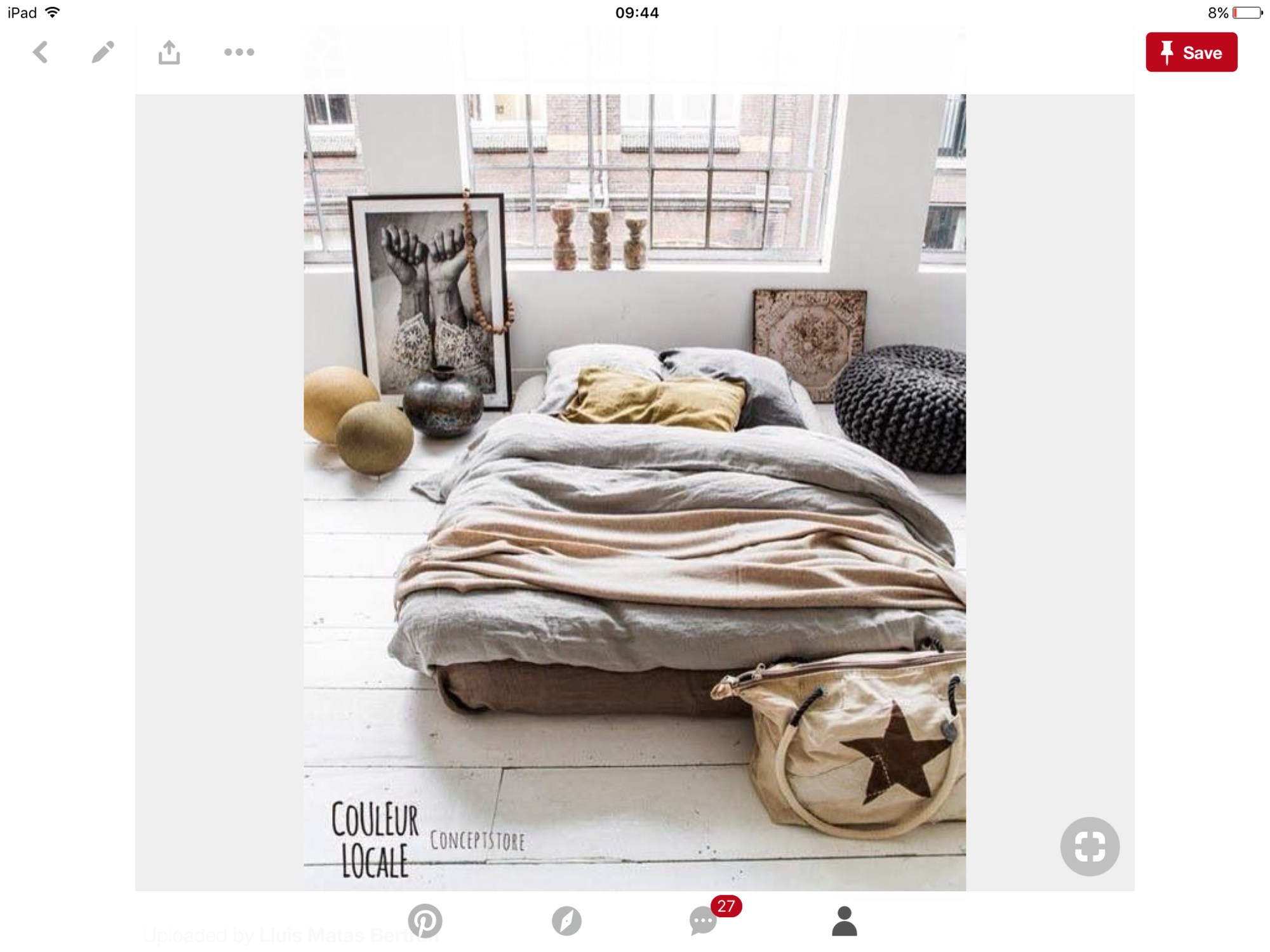Save this pin to a board

1191,52
